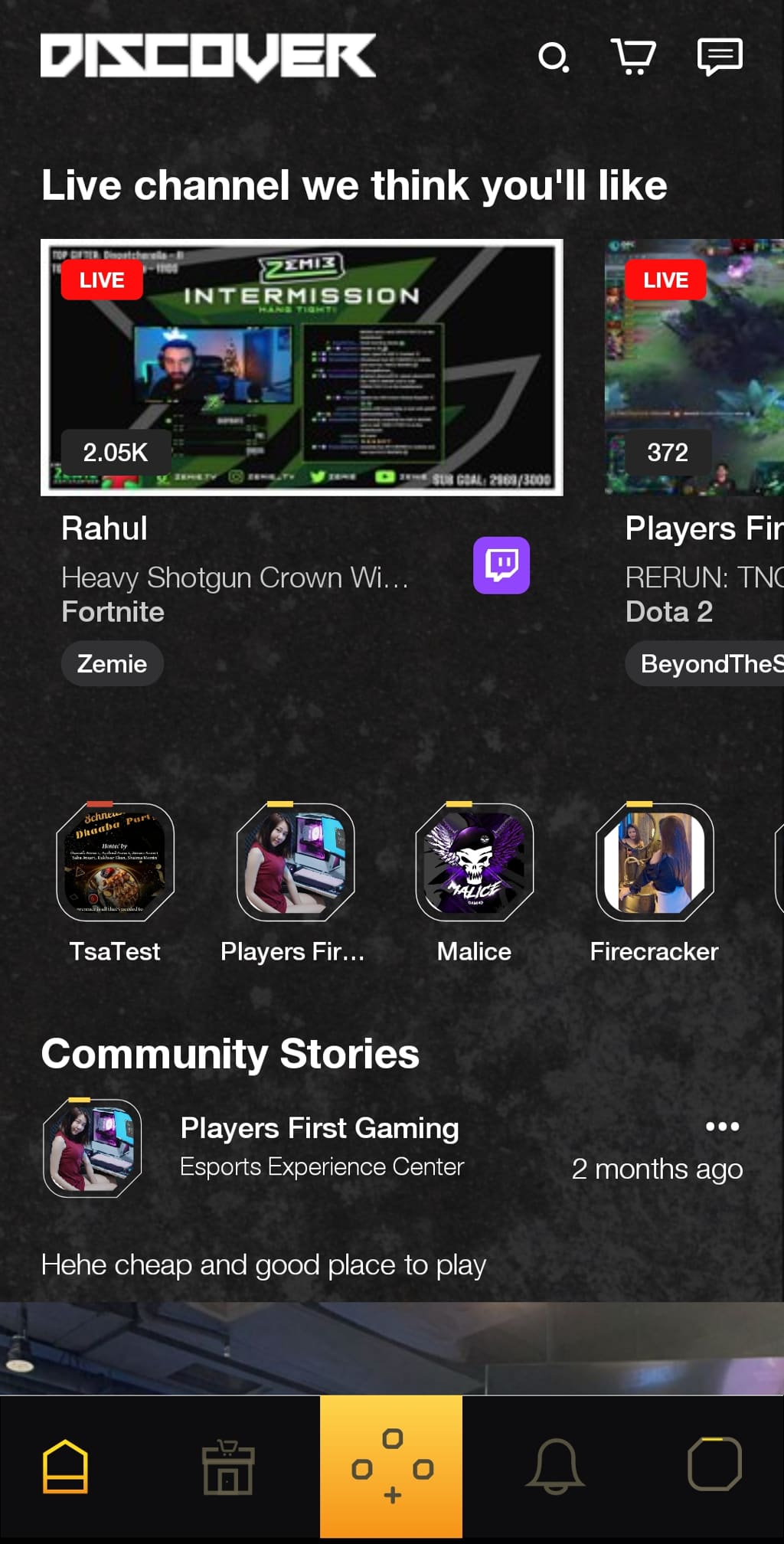Tap the Twitch icon beside Rahul

coord(501,565)
